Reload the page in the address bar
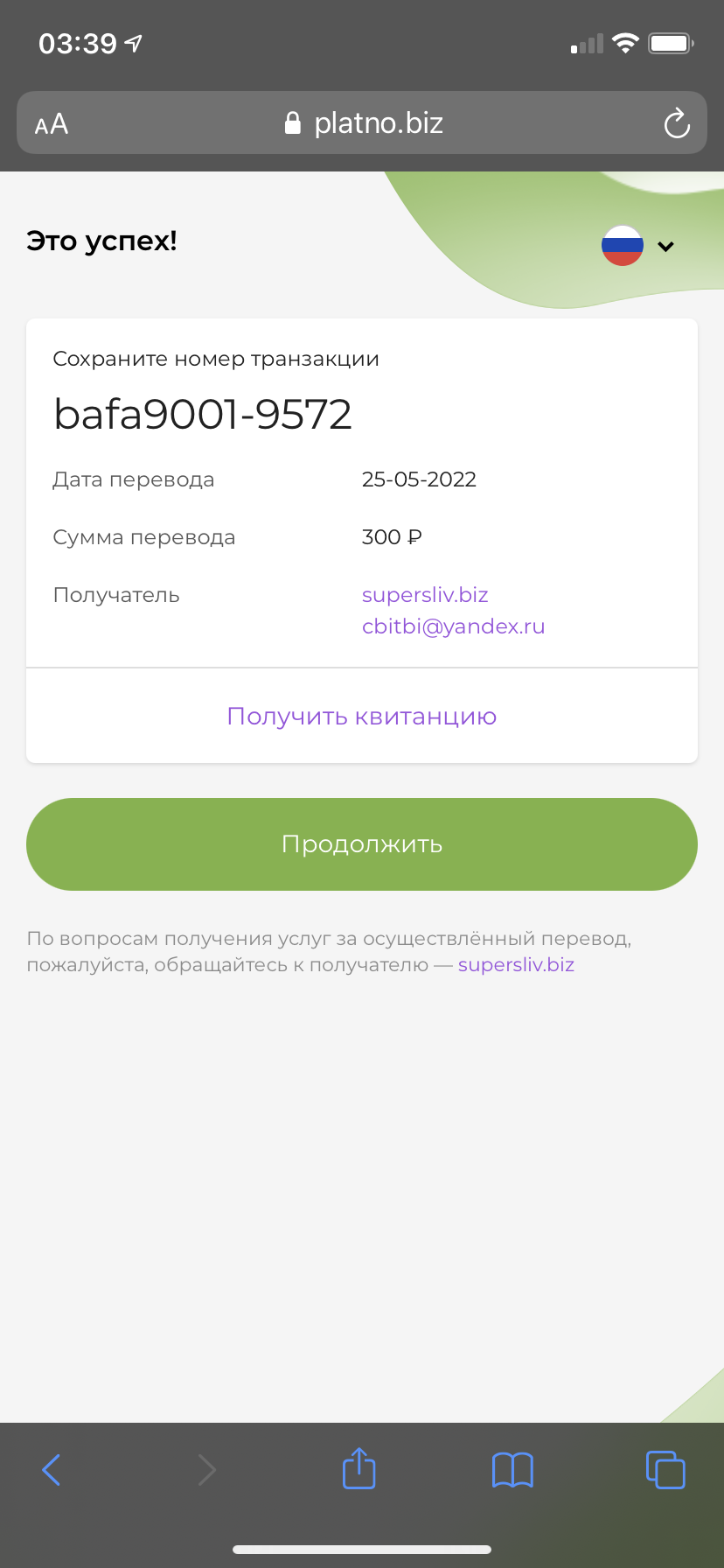Viewport: 724px width, 1568px height. (x=677, y=123)
